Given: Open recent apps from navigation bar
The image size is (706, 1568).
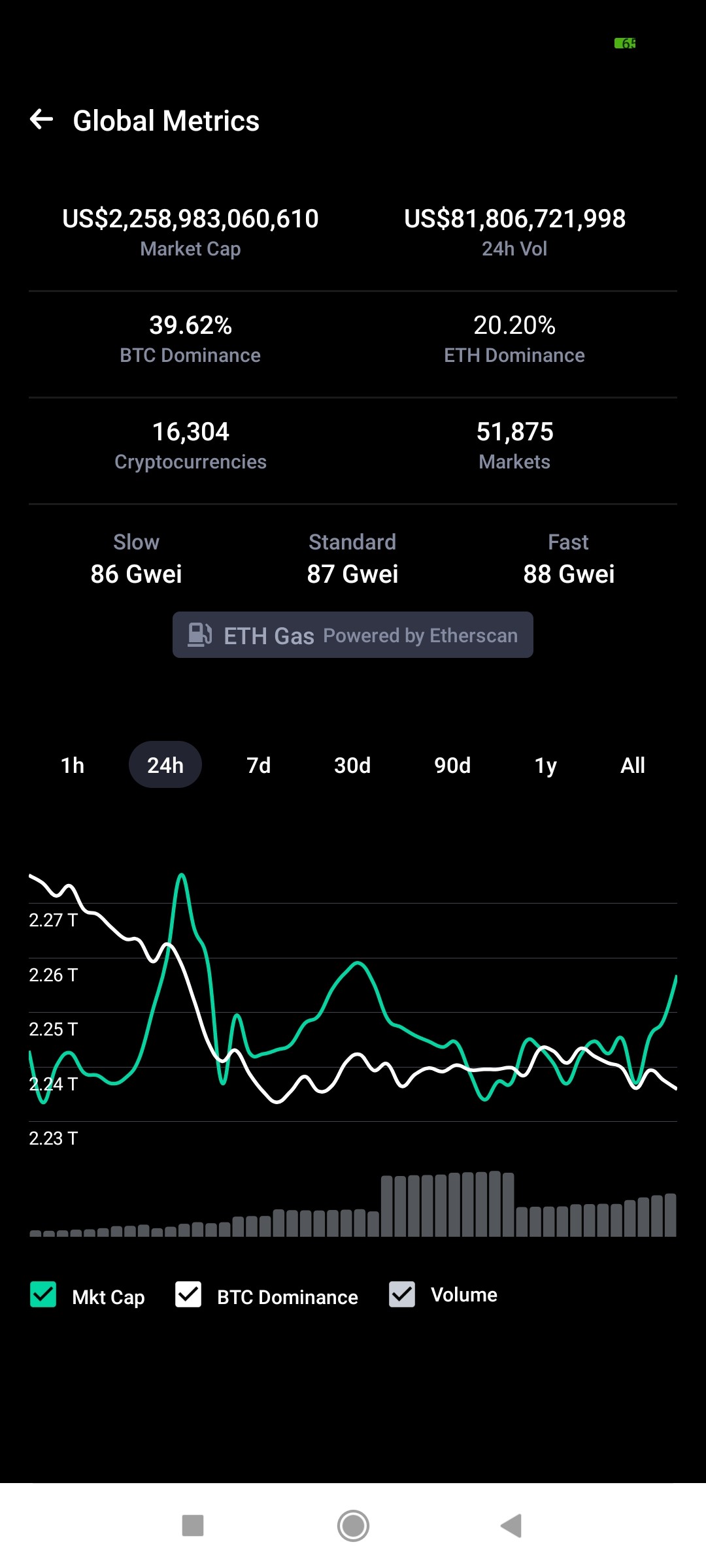Looking at the screenshot, I should [x=193, y=1526].
